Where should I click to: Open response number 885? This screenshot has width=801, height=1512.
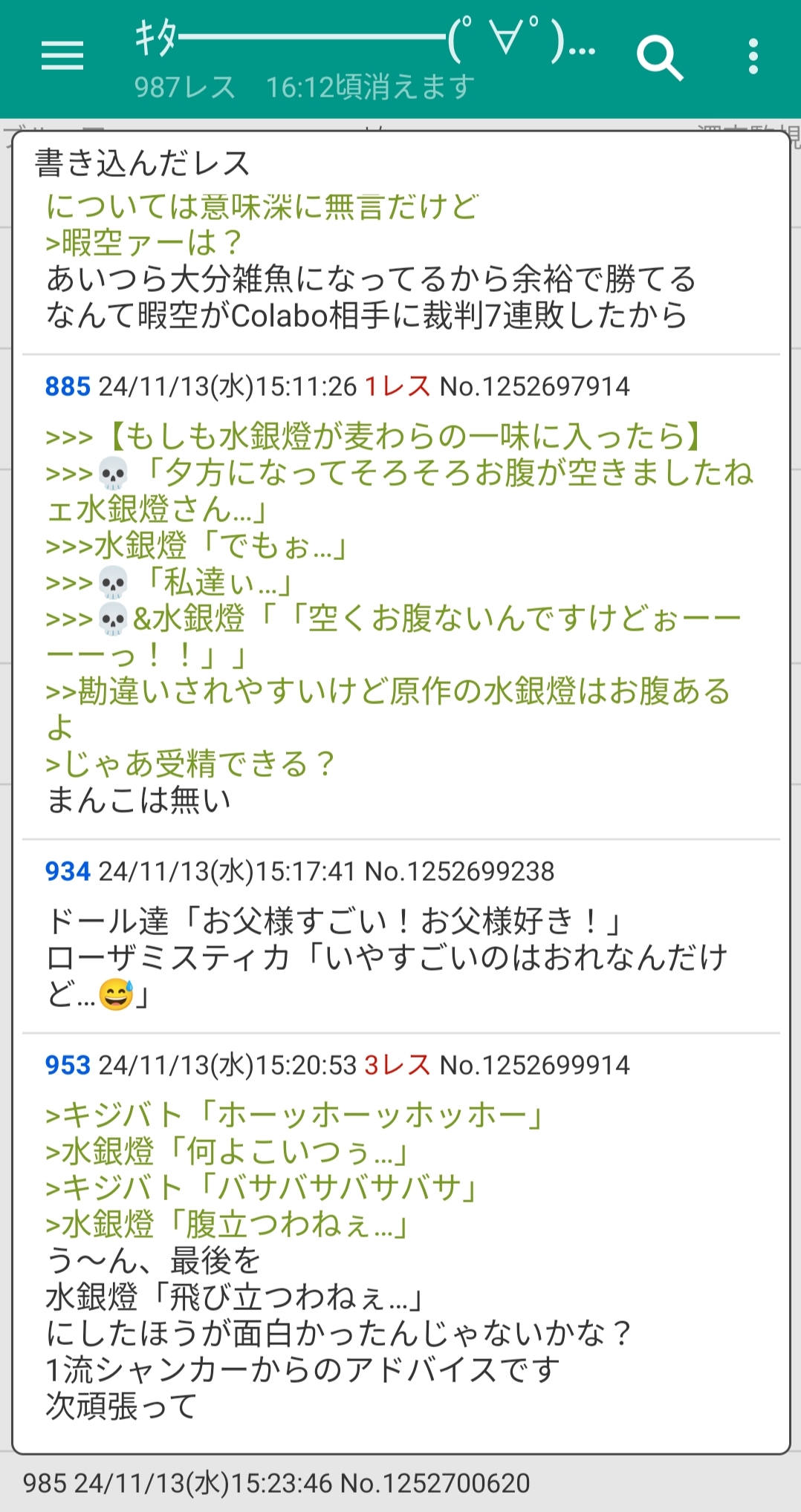pyautogui.click(x=68, y=386)
